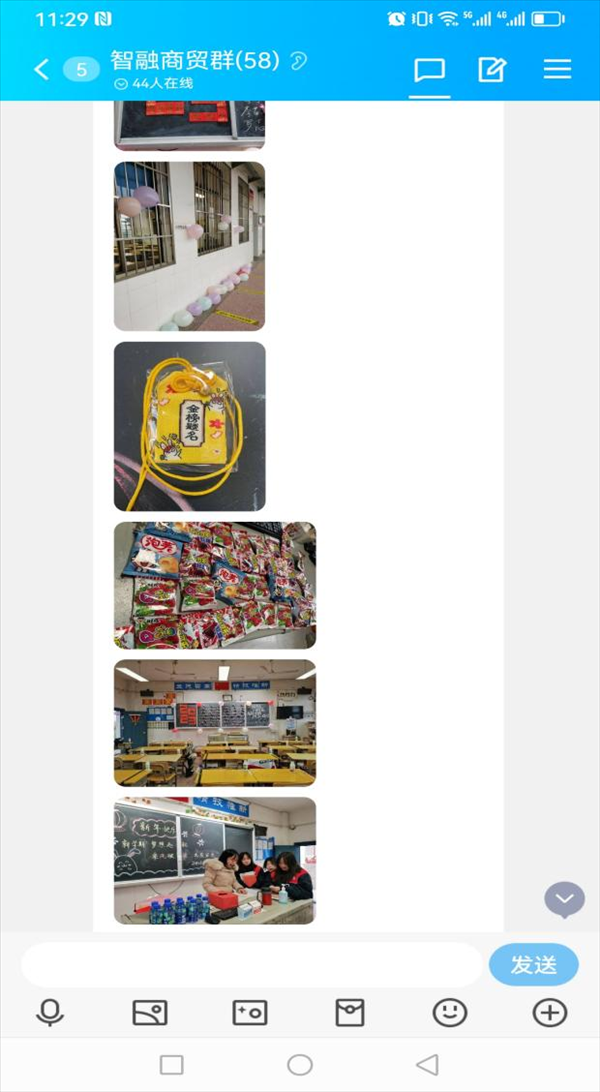Open the group hamburger menu
Viewport: 600px width, 1092px height.
coord(557,69)
